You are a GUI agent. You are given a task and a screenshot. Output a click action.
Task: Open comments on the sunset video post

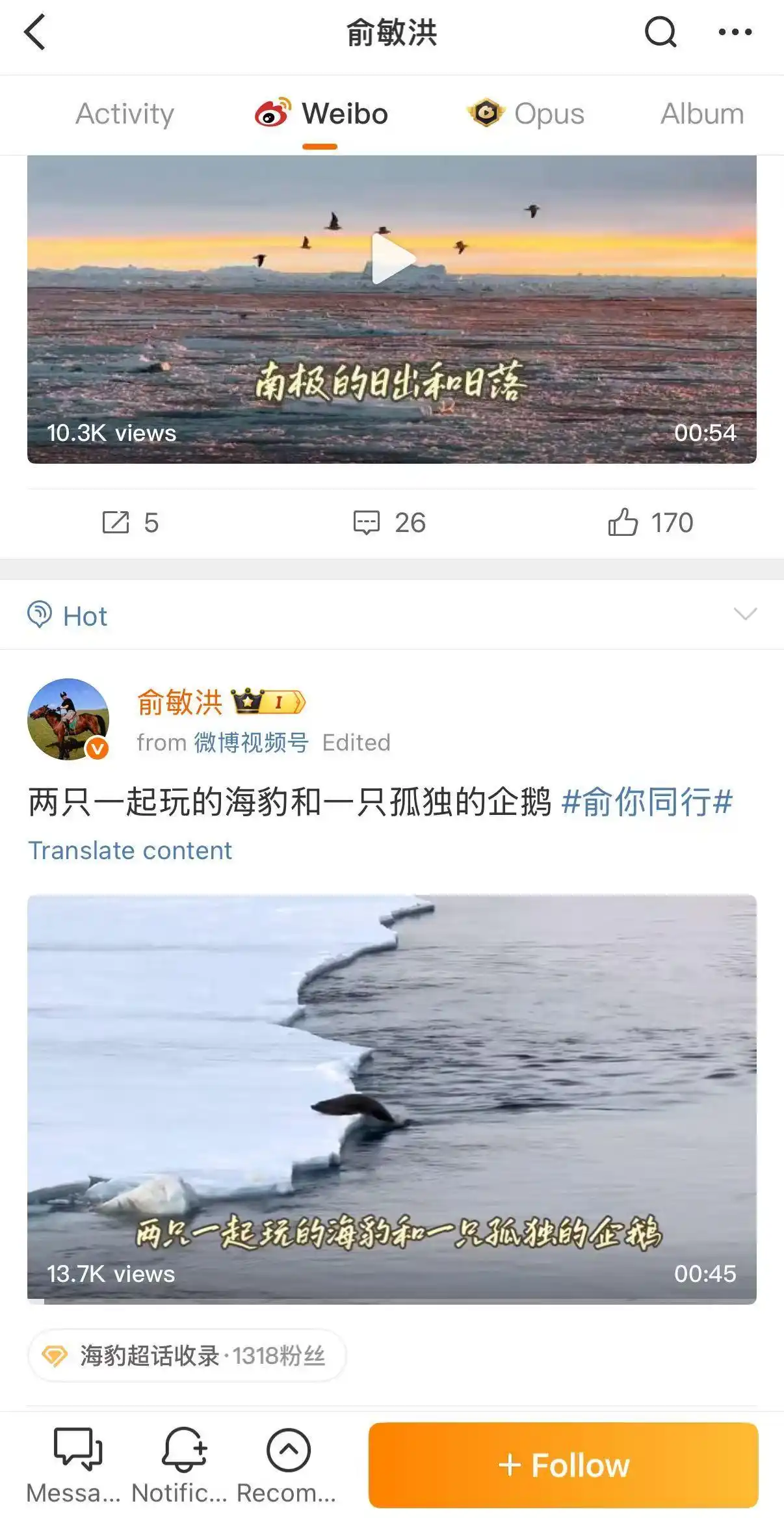(389, 521)
